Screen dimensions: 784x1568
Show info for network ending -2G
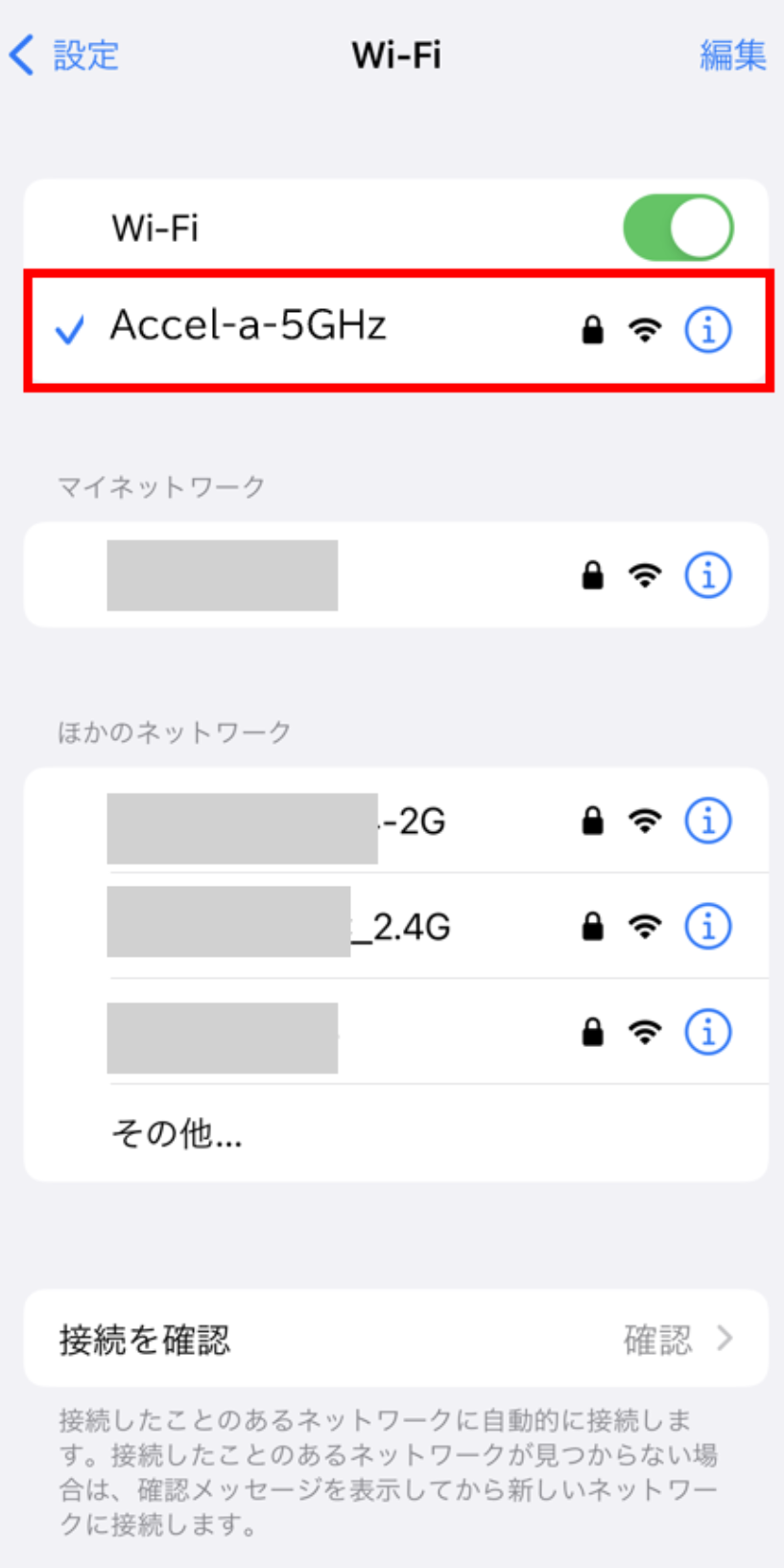(x=708, y=821)
